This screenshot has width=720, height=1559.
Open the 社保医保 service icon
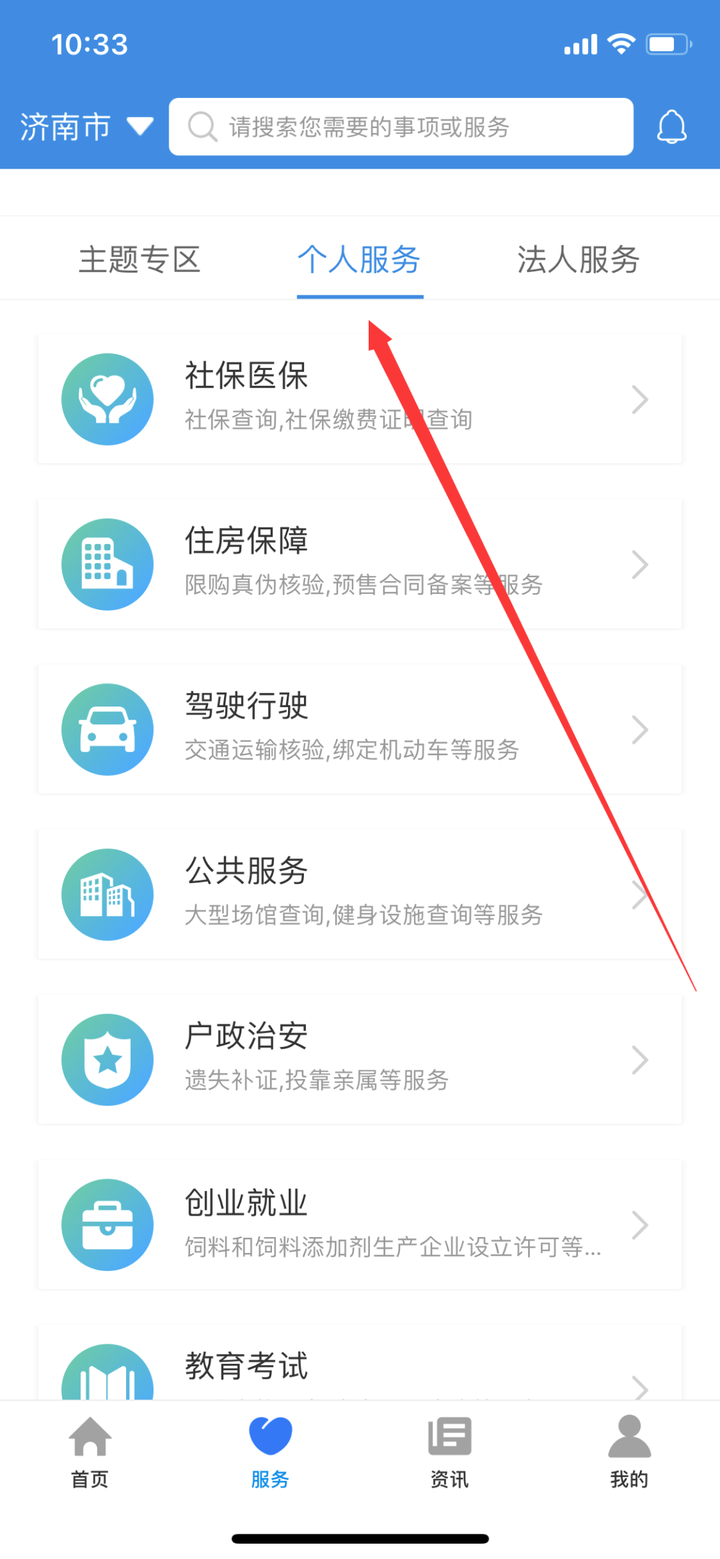tap(107, 398)
